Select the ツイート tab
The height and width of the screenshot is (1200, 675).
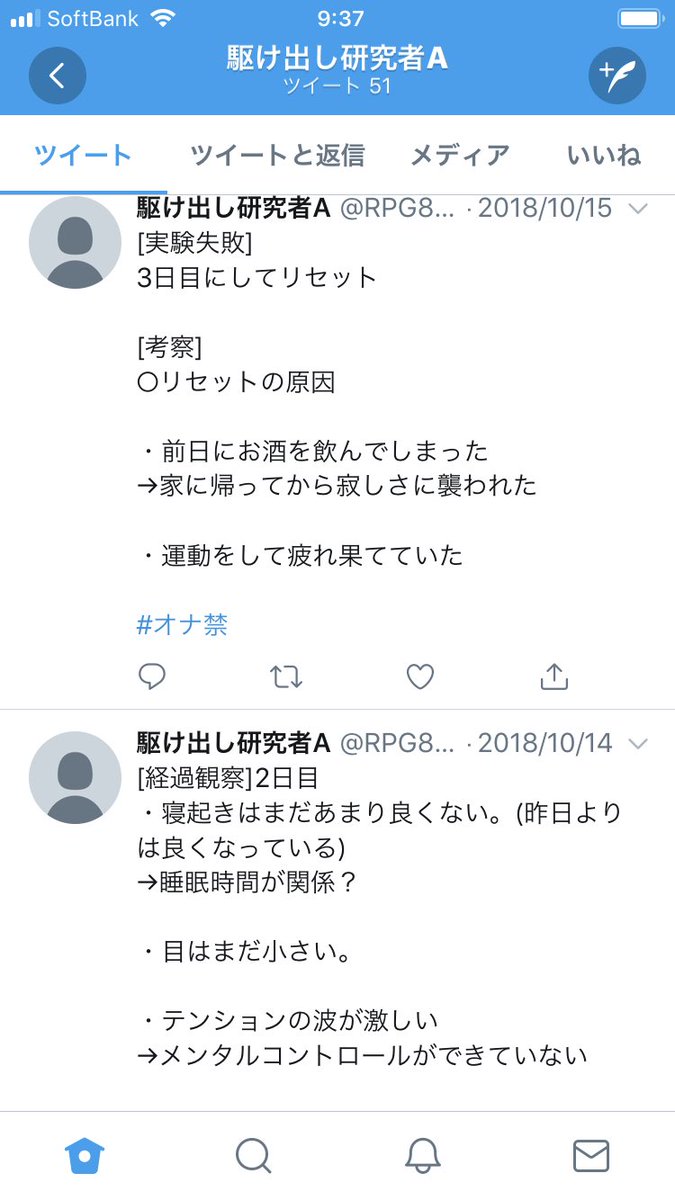83,156
